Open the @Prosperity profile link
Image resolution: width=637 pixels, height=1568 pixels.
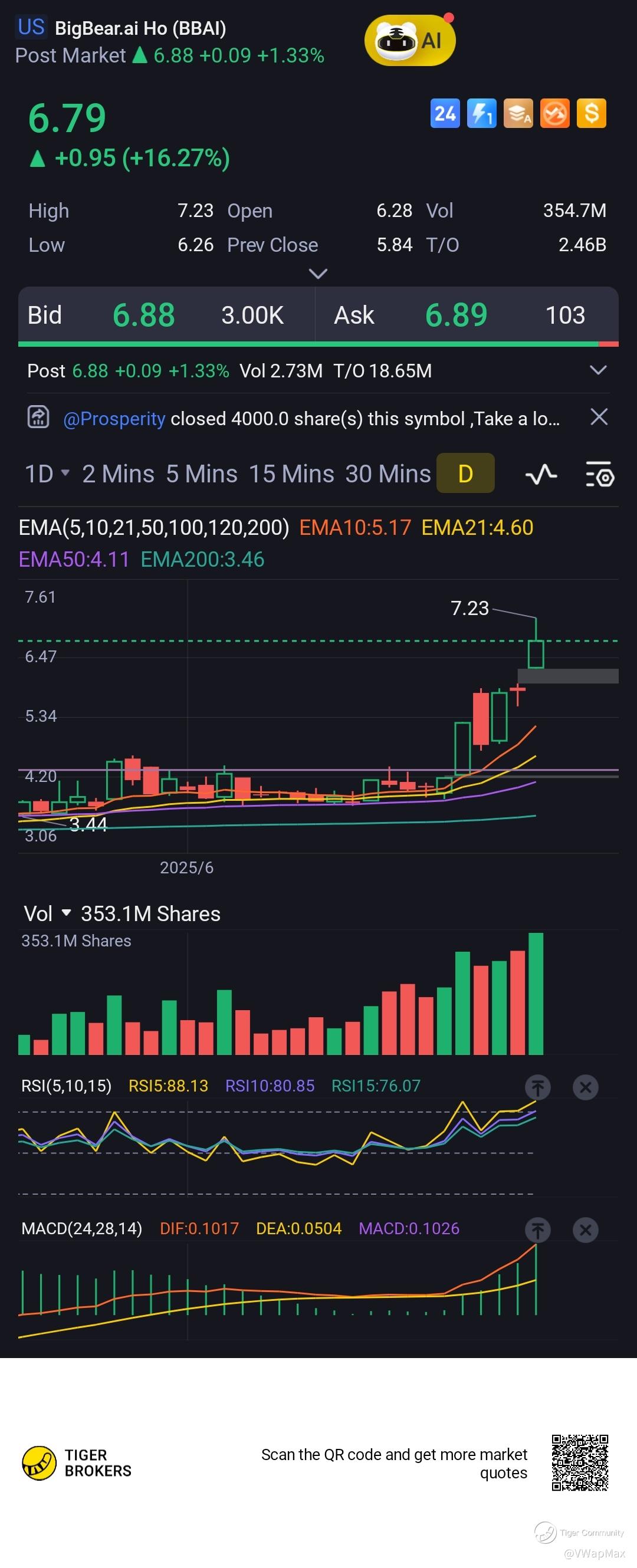coord(114,419)
